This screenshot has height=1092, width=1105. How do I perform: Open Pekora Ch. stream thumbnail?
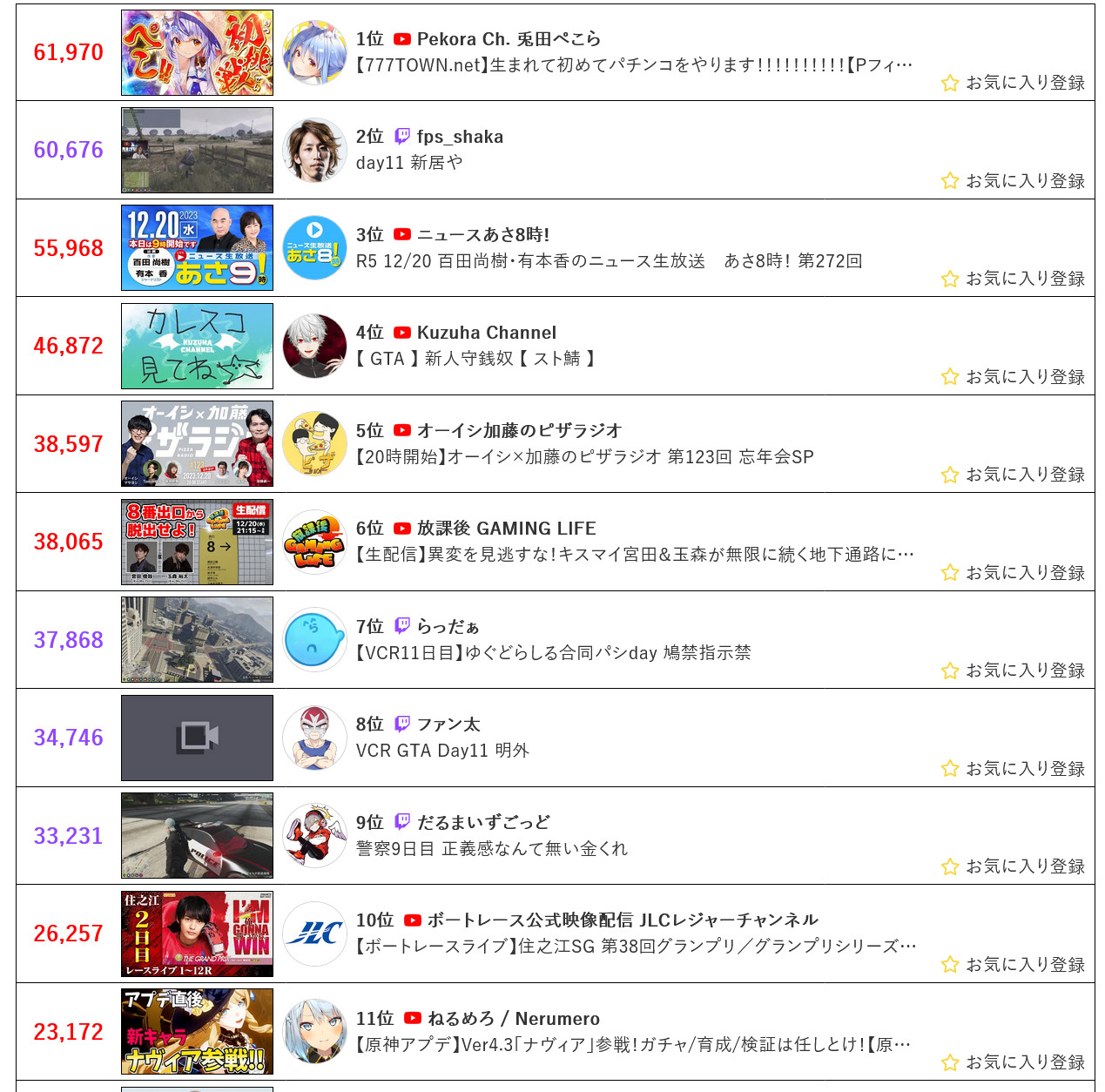pos(197,53)
